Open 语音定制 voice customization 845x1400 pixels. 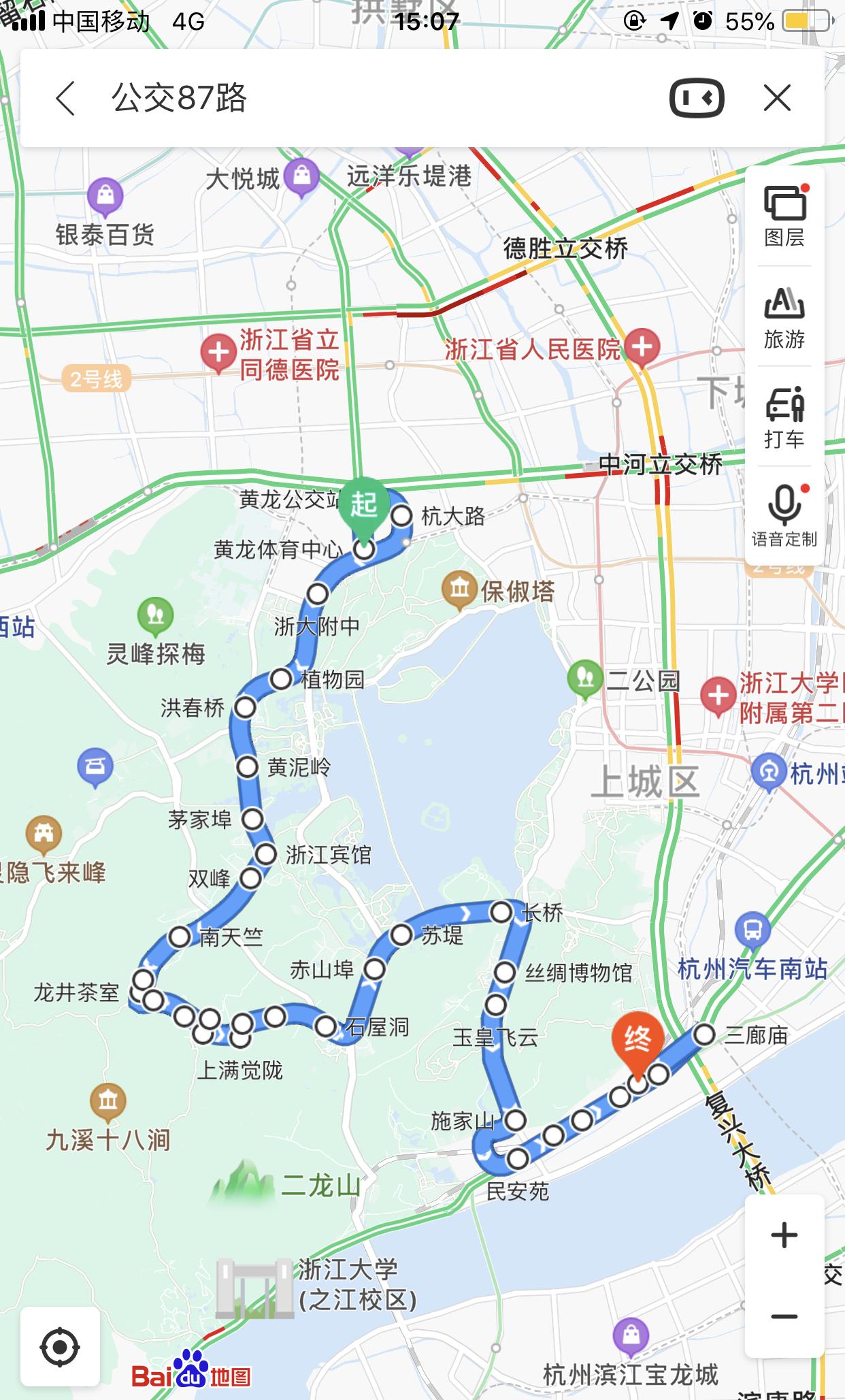point(784,517)
